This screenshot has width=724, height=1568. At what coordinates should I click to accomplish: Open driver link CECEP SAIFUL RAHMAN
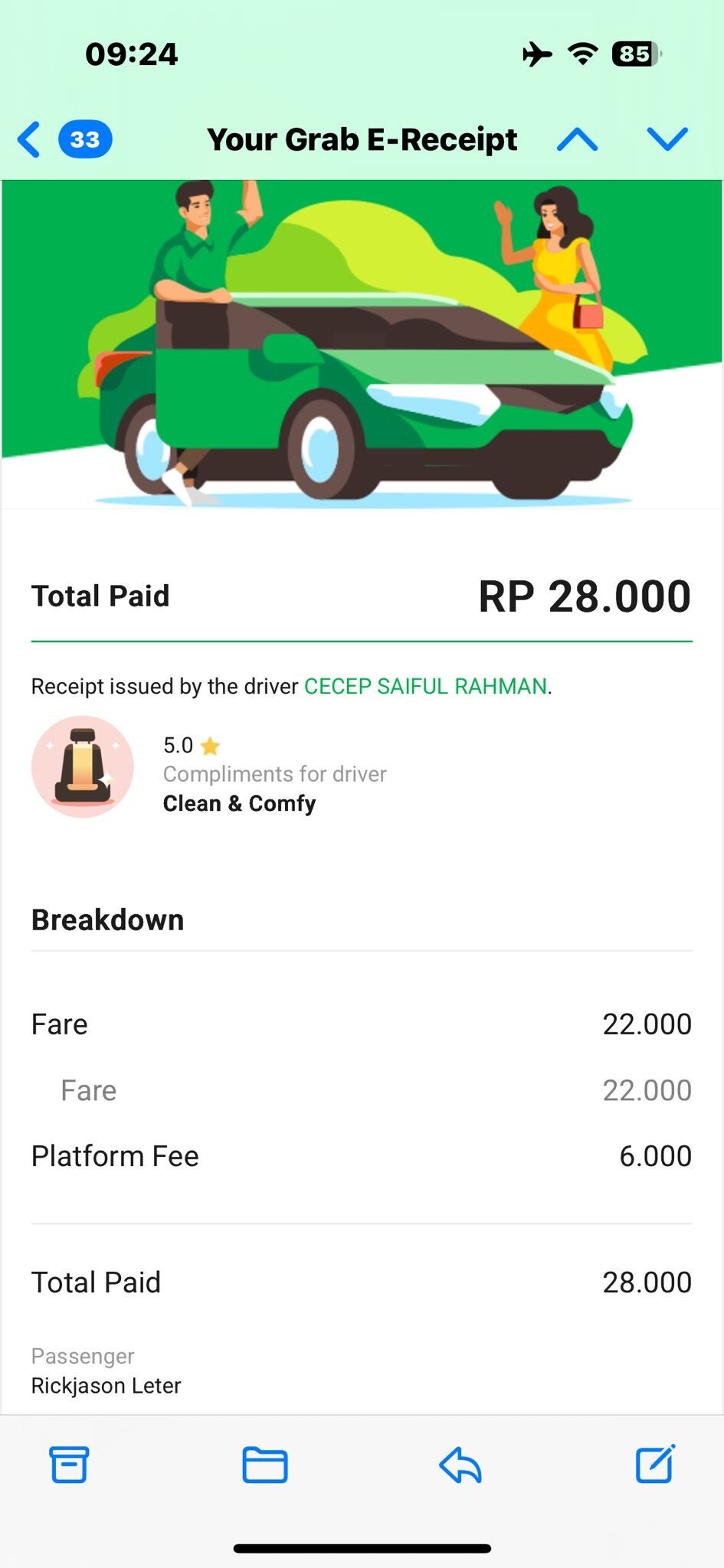coord(425,686)
